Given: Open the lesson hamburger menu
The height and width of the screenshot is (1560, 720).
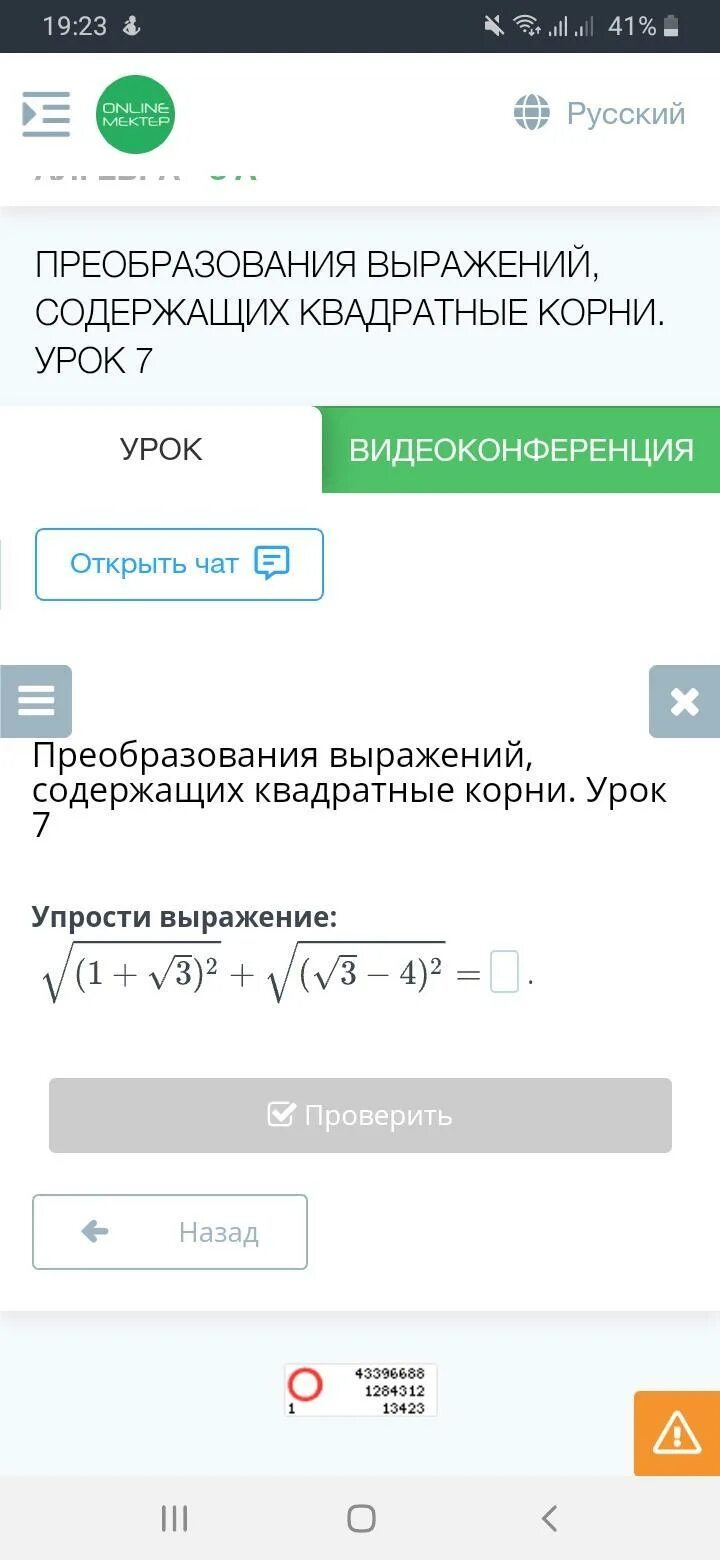Looking at the screenshot, I should pyautogui.click(x=36, y=701).
